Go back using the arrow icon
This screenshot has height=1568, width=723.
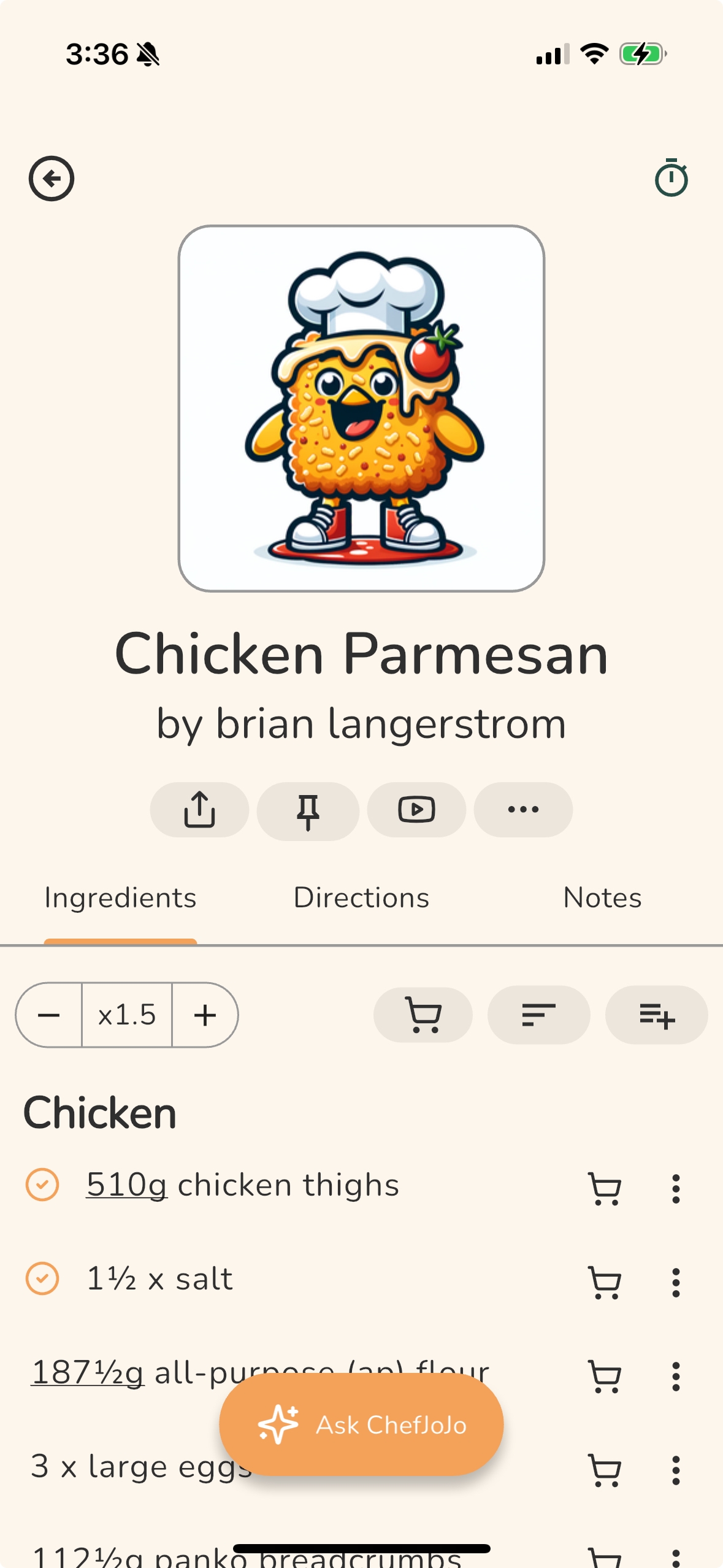[52, 179]
